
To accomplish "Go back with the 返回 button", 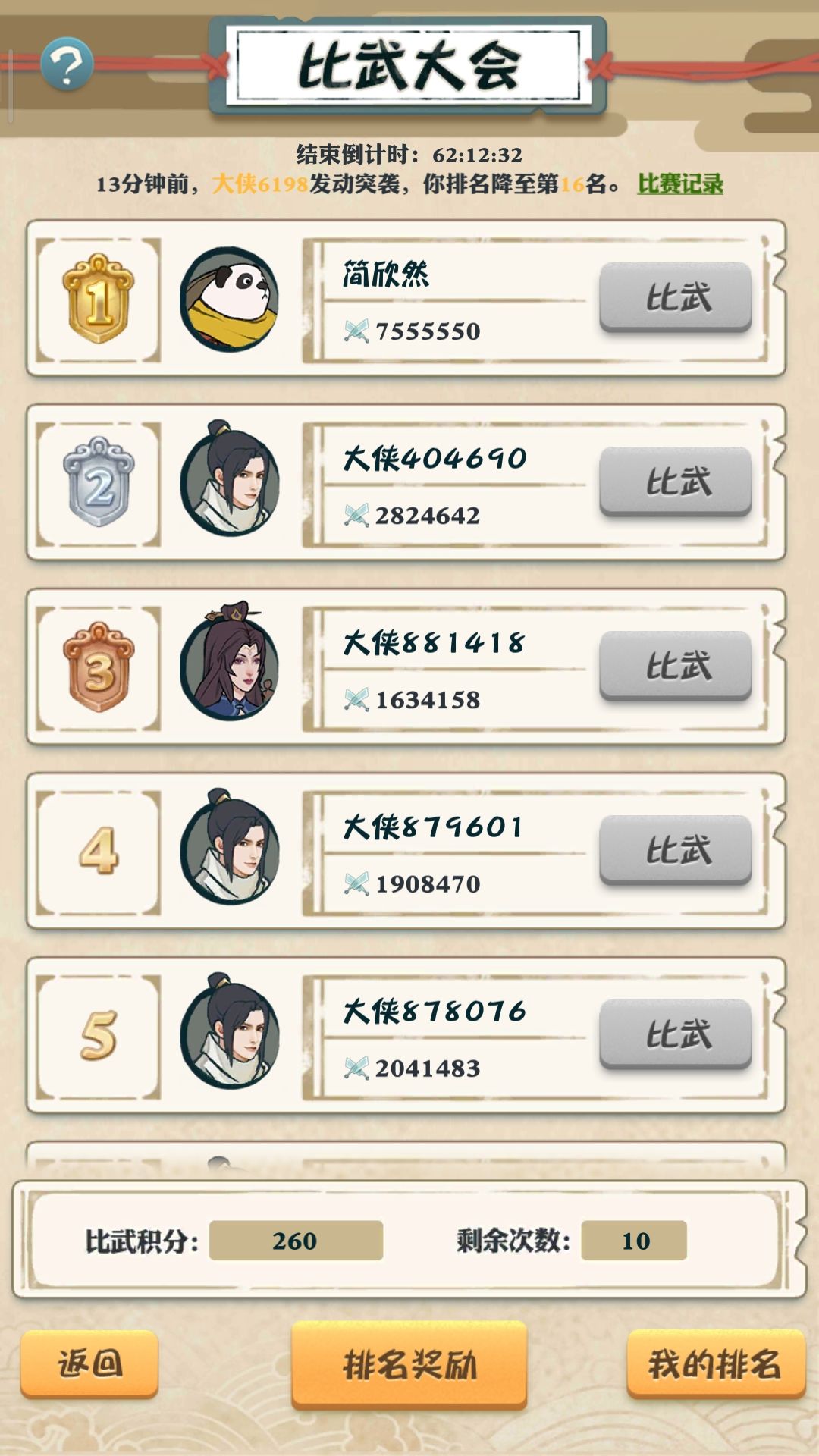I will (89, 1363).
